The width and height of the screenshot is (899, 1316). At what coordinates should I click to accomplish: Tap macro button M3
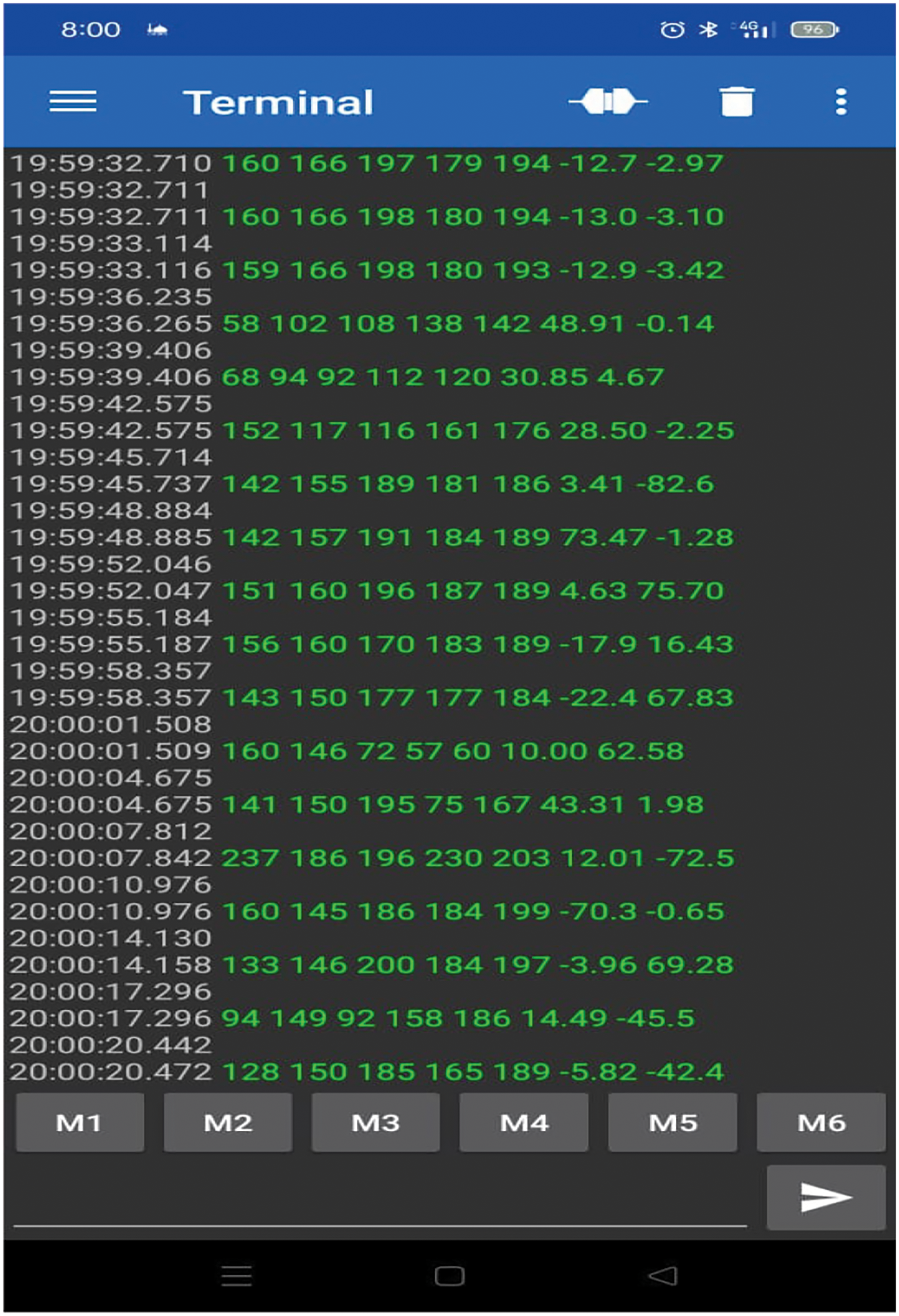376,1123
